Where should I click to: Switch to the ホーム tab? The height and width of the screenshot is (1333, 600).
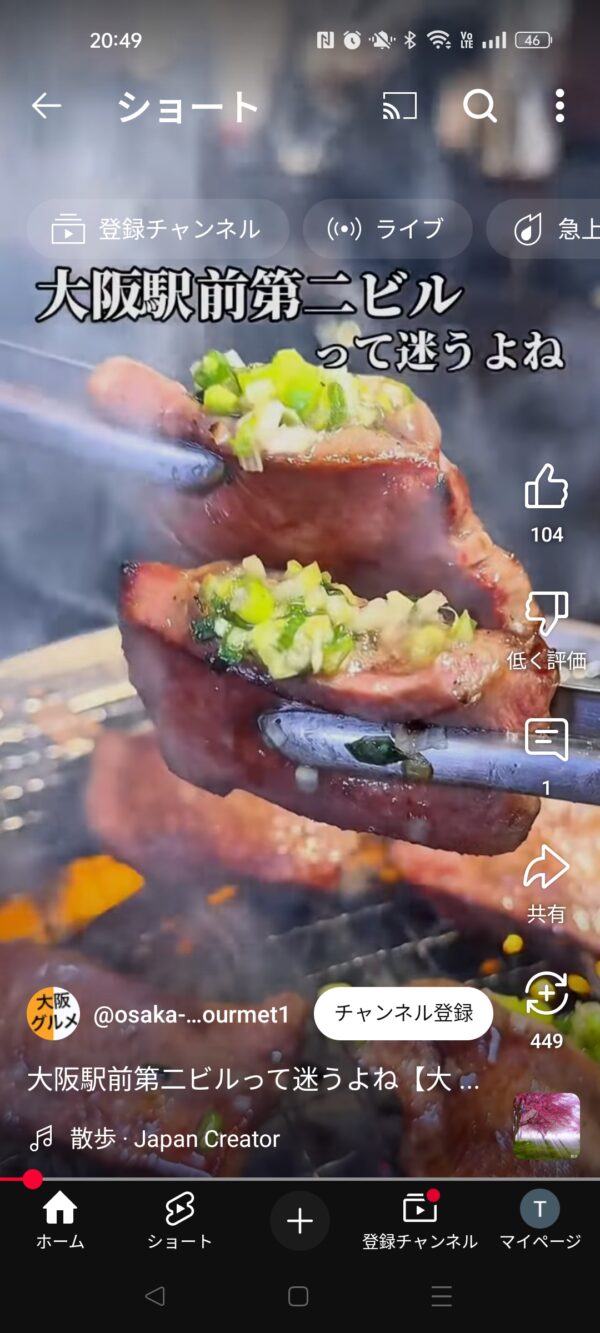tap(60, 1221)
